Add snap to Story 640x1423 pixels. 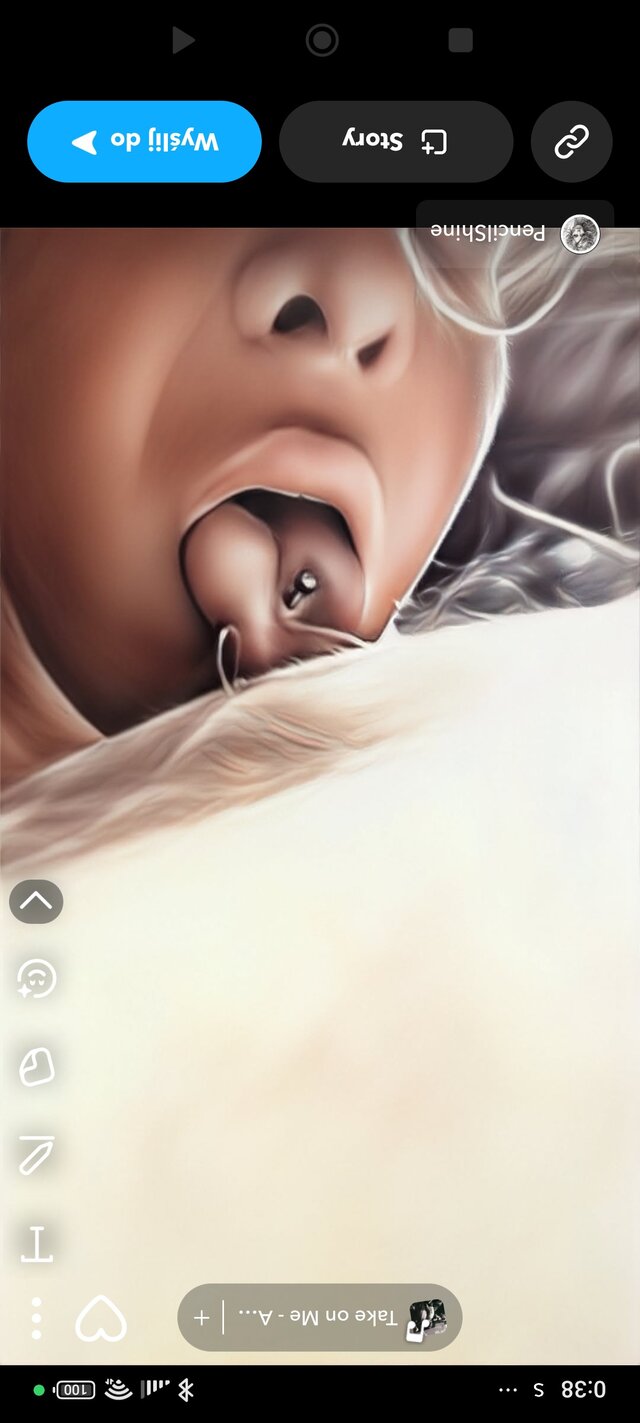(396, 141)
